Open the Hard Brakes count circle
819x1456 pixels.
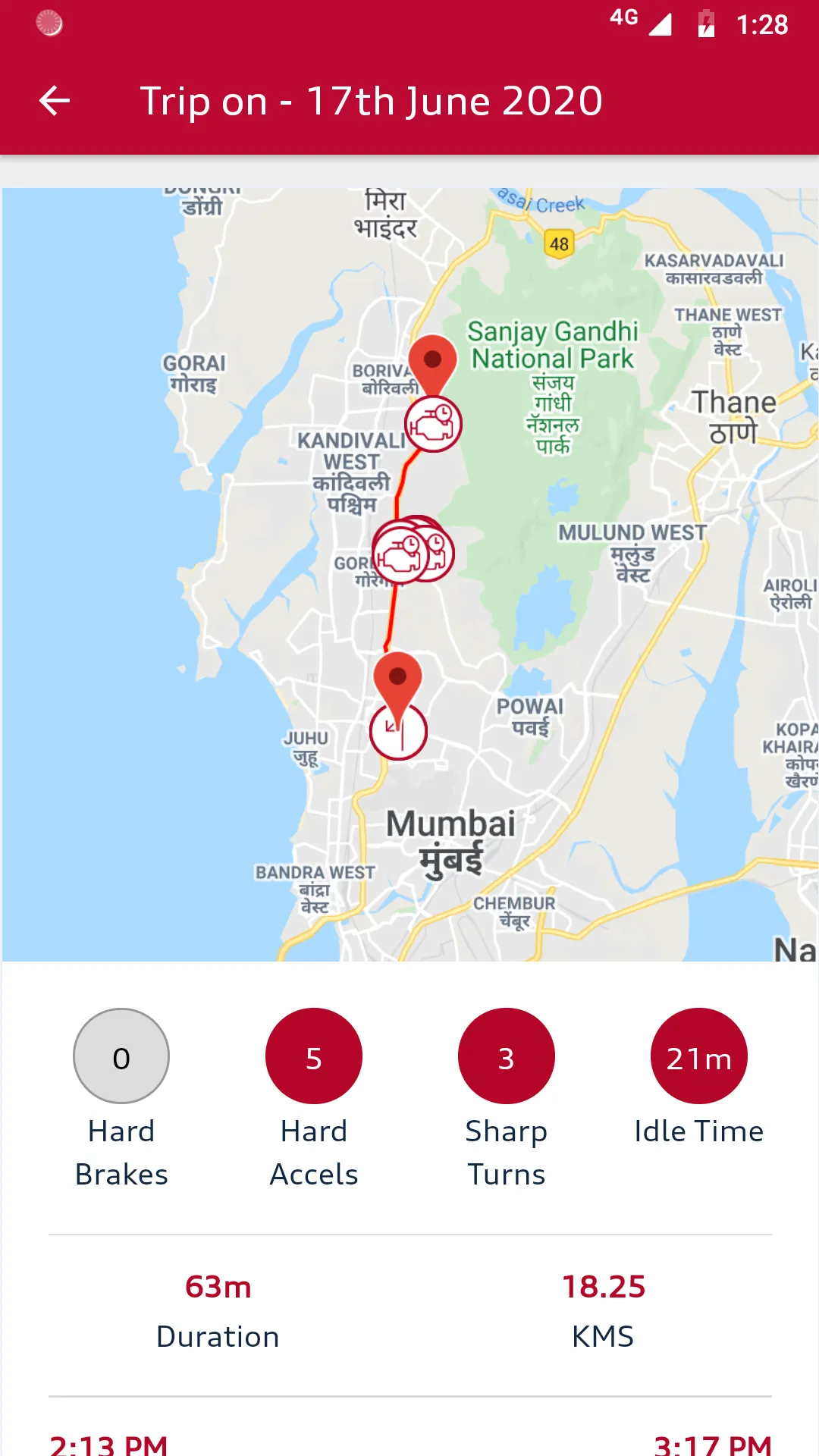click(x=121, y=1056)
